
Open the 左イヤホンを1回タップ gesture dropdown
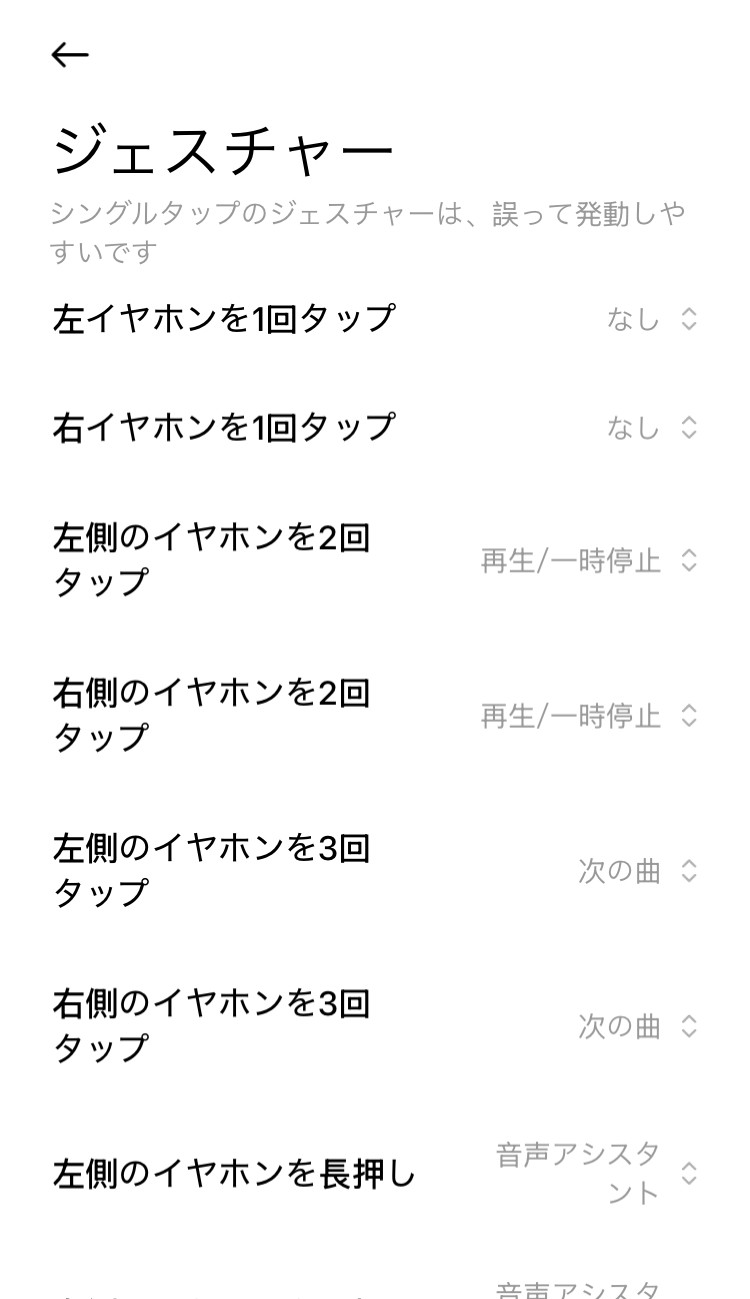tap(652, 319)
